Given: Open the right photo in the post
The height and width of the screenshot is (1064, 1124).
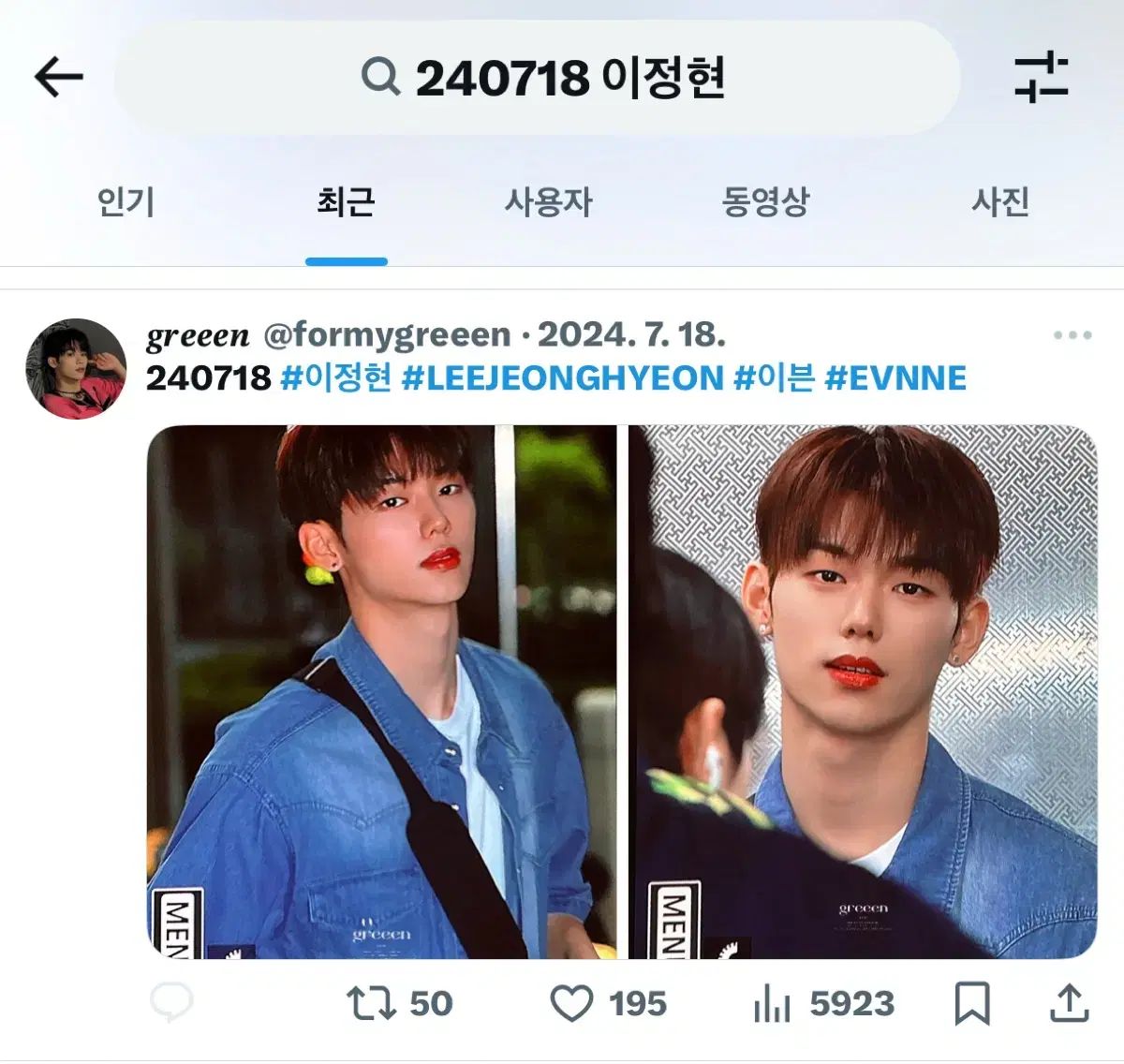Looking at the screenshot, I should tap(862, 692).
